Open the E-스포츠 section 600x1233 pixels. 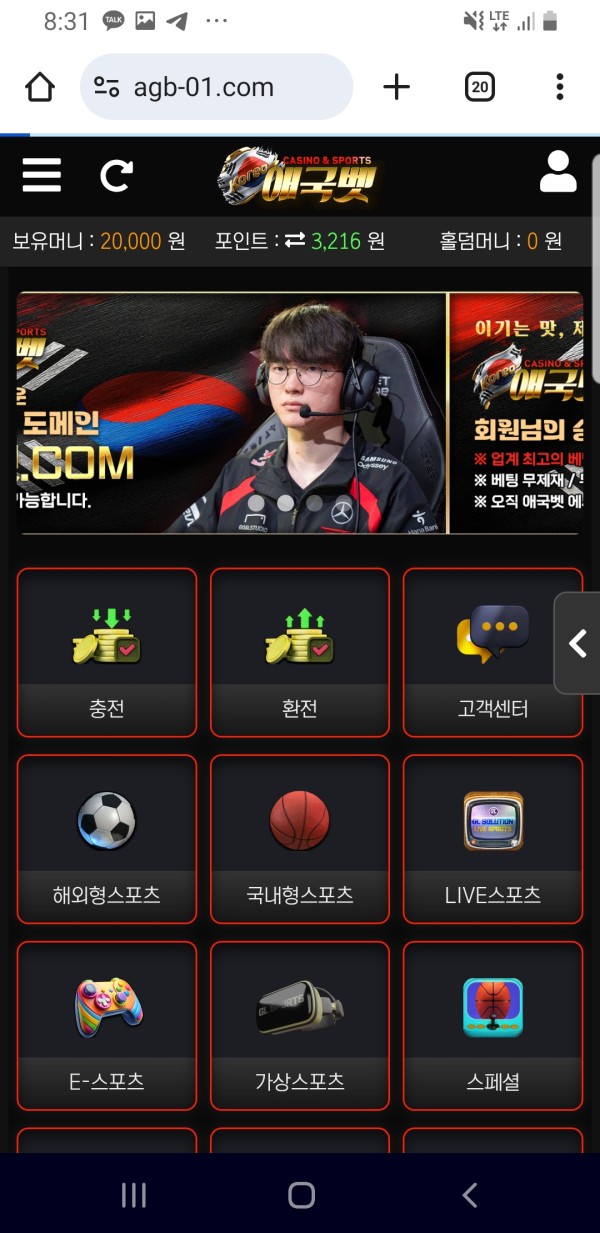[107, 1025]
